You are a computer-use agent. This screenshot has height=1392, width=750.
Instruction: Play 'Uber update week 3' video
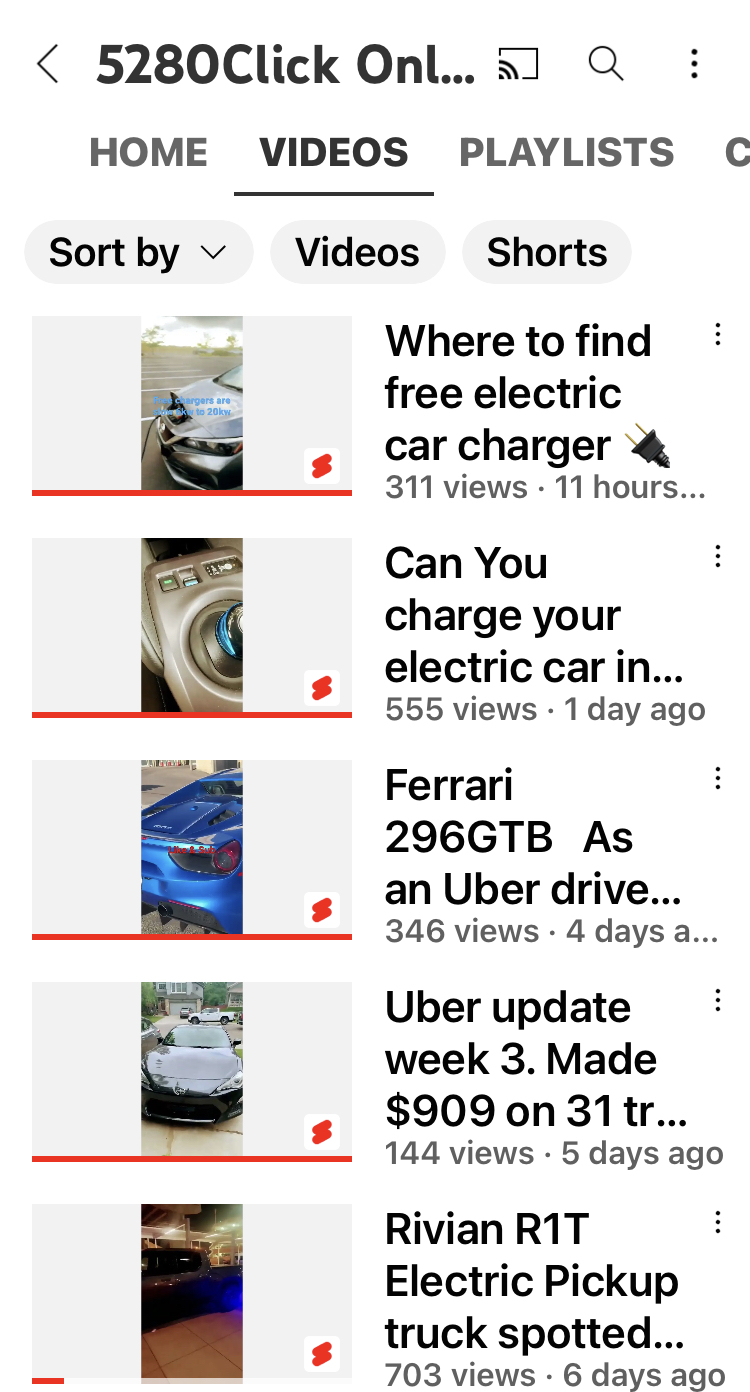192,1071
